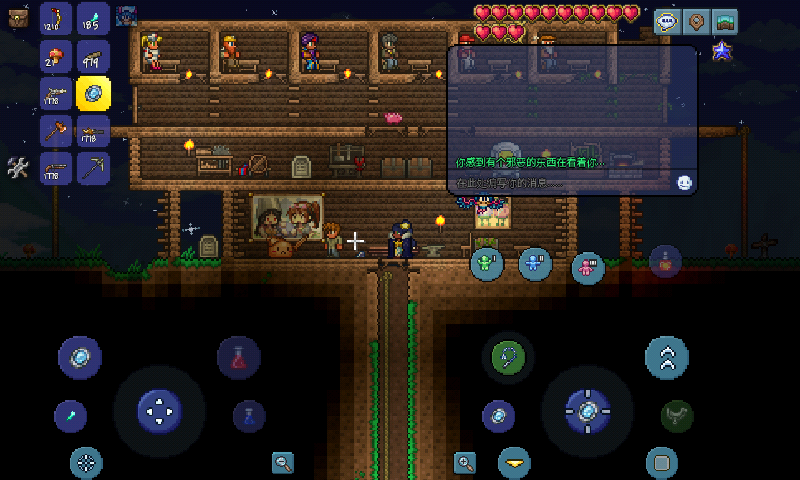
Task: Open the map pin button
Action: [x=697, y=21]
